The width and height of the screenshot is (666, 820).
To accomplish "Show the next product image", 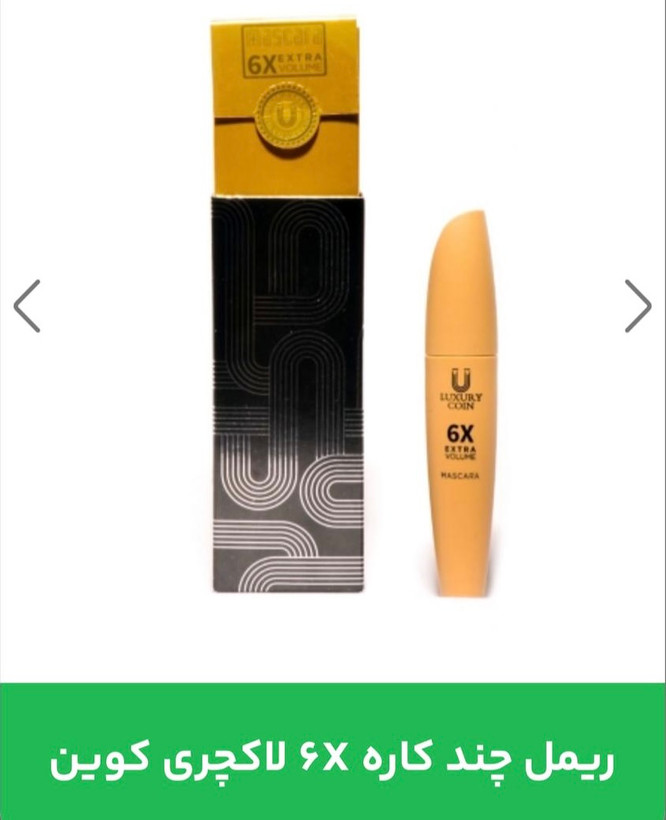I will point(638,306).
